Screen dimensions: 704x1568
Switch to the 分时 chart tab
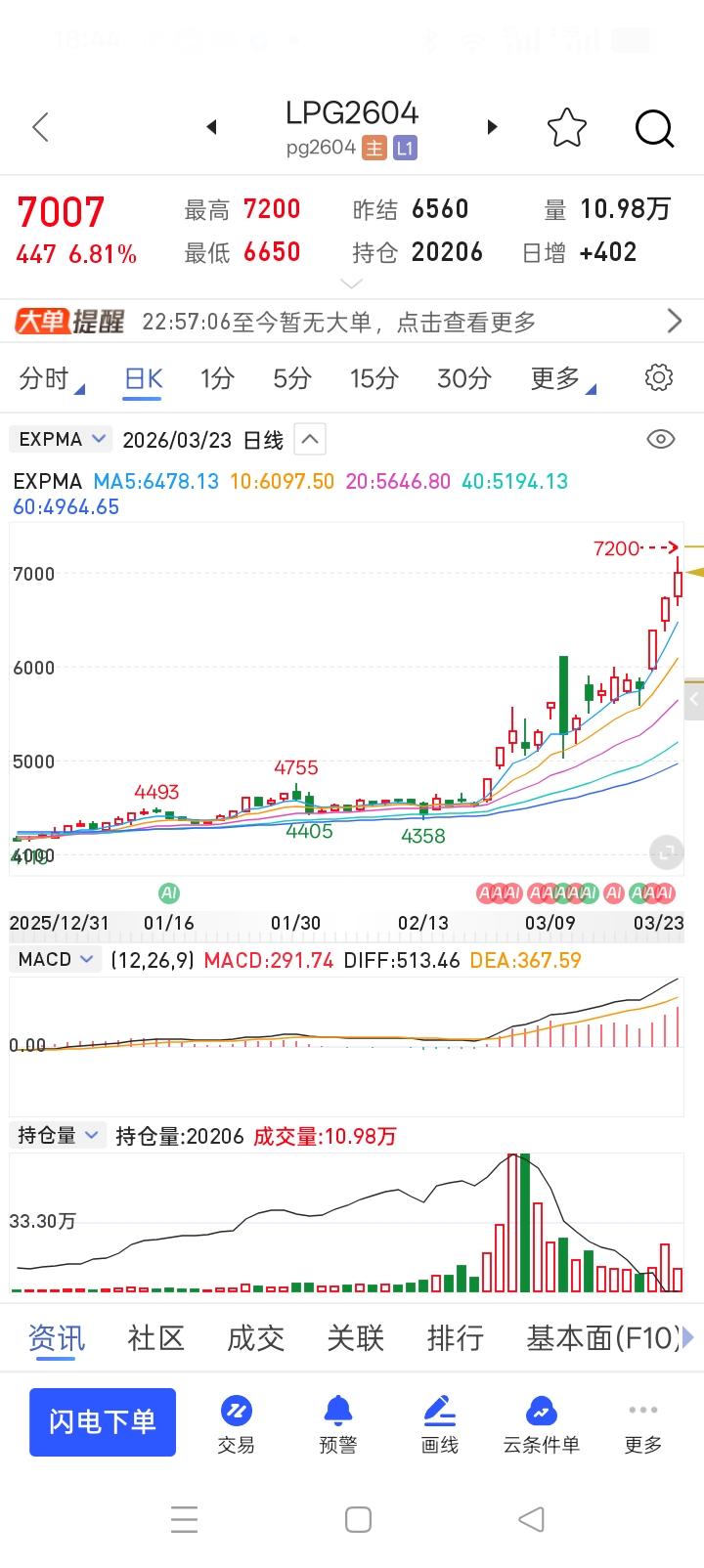[47, 378]
